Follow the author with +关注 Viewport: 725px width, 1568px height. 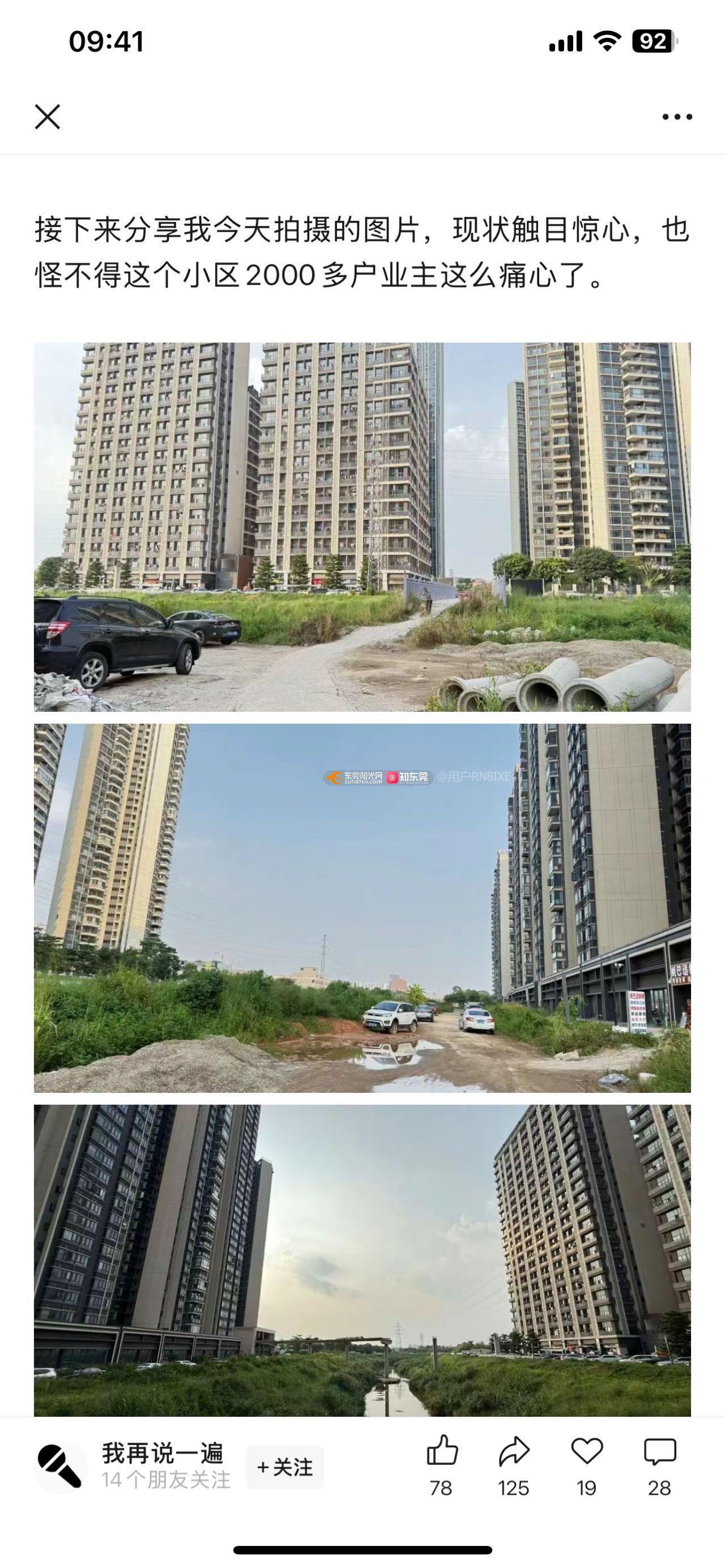click(285, 1467)
